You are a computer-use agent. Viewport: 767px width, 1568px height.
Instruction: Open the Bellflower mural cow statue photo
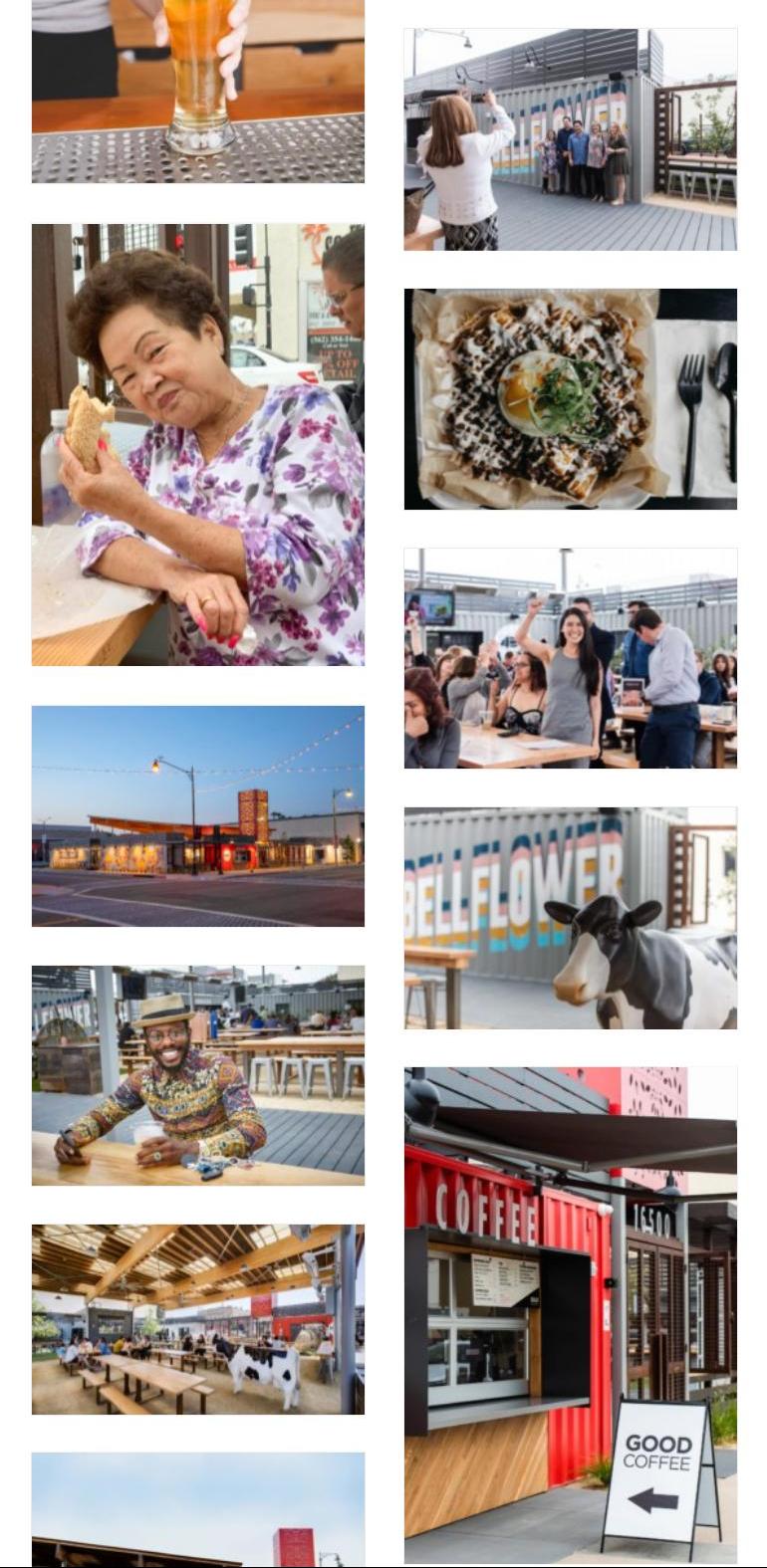point(570,918)
